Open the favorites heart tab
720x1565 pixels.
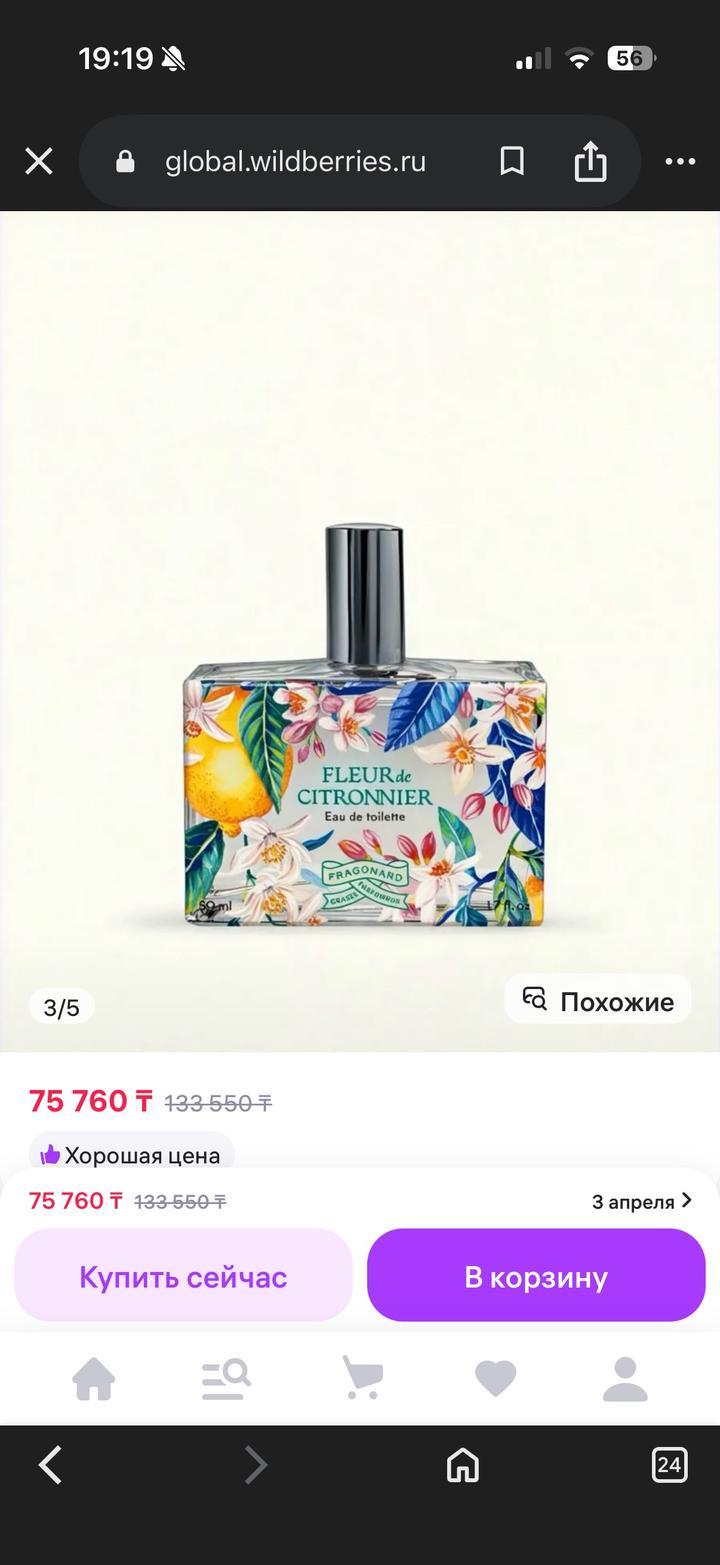point(495,1379)
